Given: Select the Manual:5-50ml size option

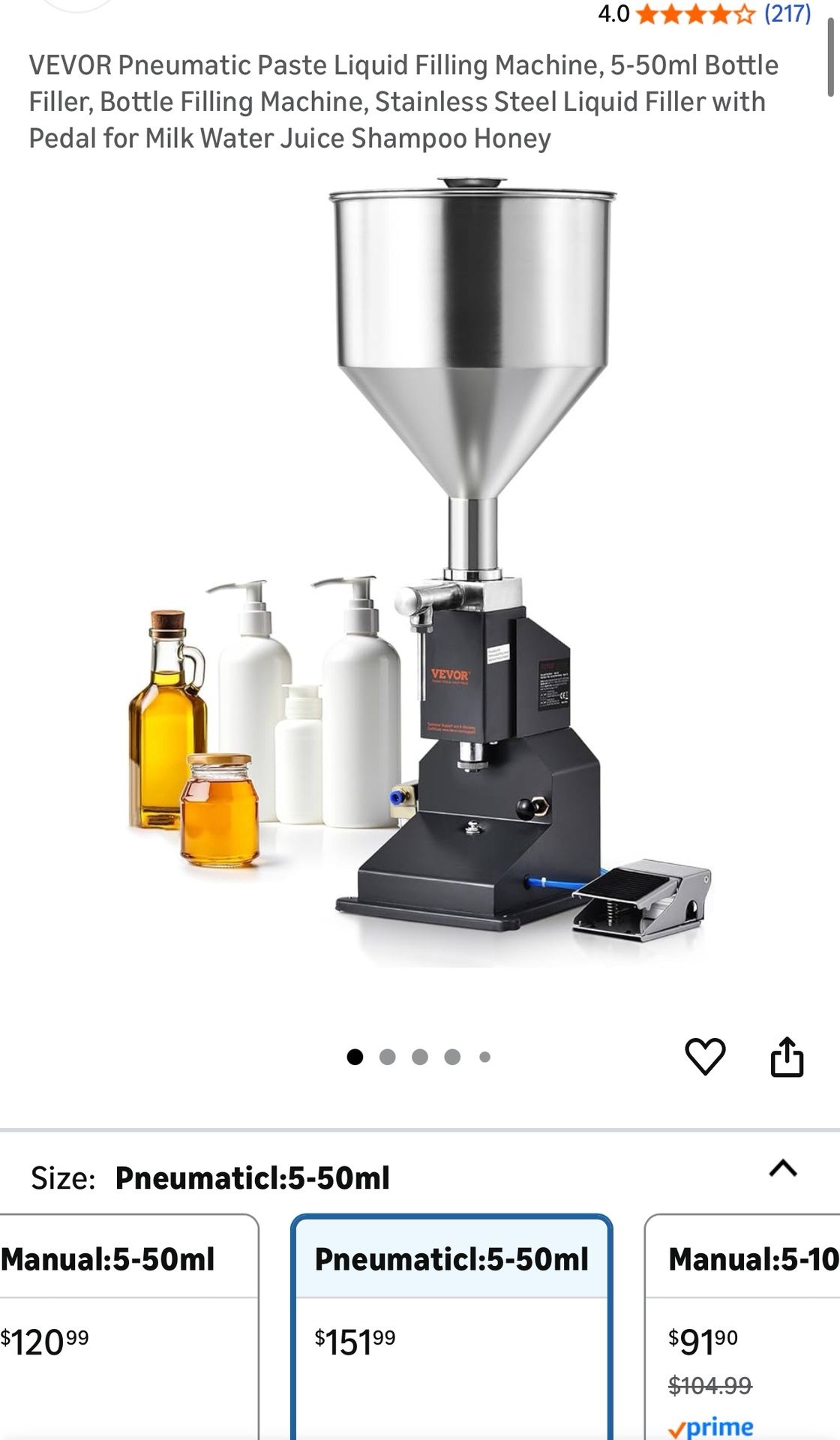Looking at the screenshot, I should click(127, 1320).
